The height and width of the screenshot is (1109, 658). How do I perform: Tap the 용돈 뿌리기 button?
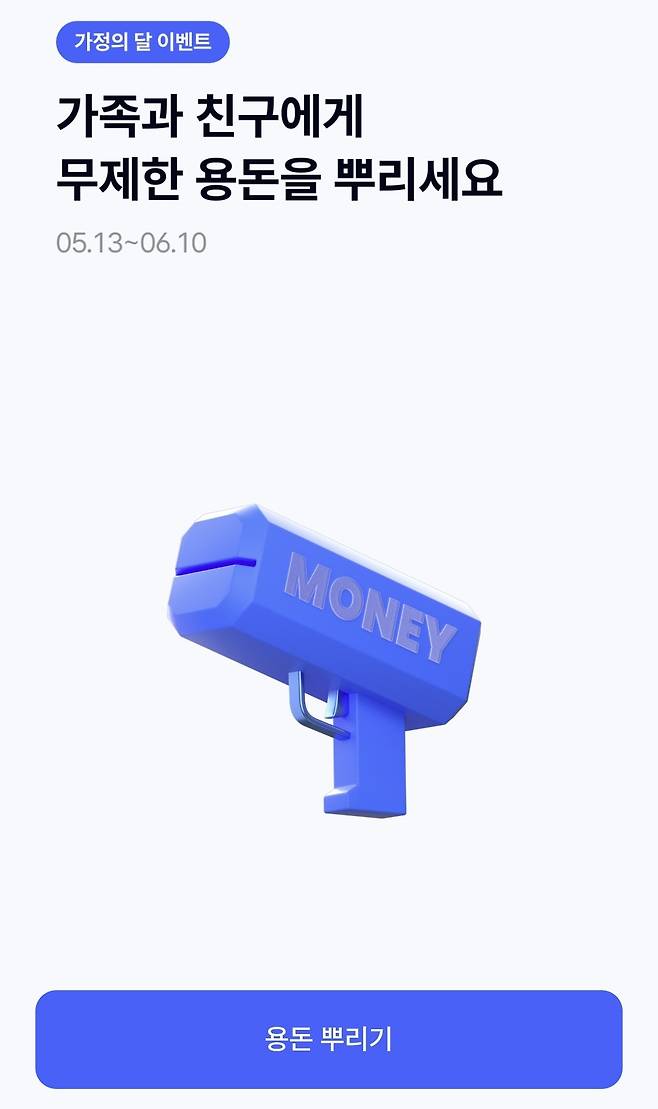[329, 1039]
